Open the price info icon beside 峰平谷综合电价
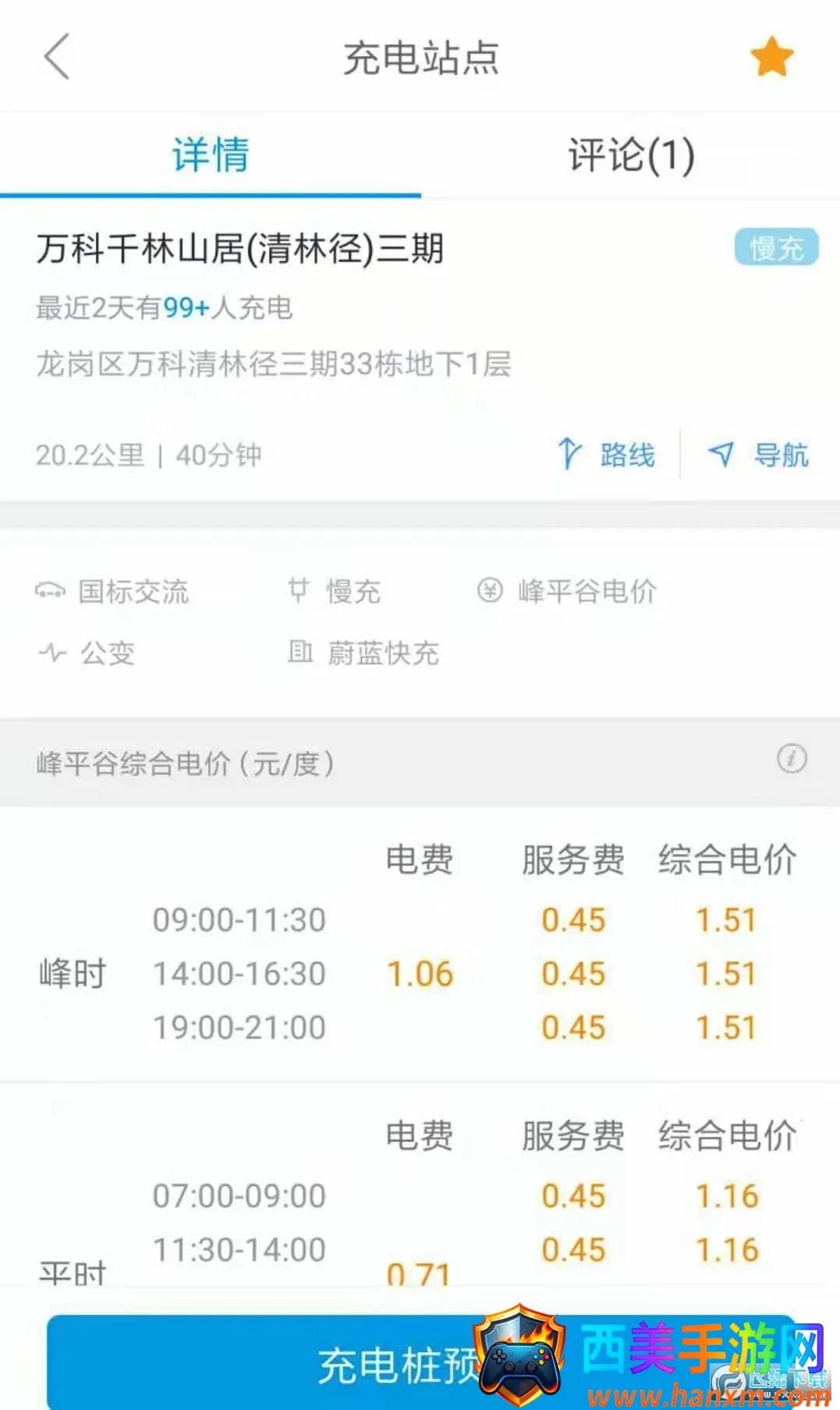Screen dimensions: 840x1410 pos(792,759)
